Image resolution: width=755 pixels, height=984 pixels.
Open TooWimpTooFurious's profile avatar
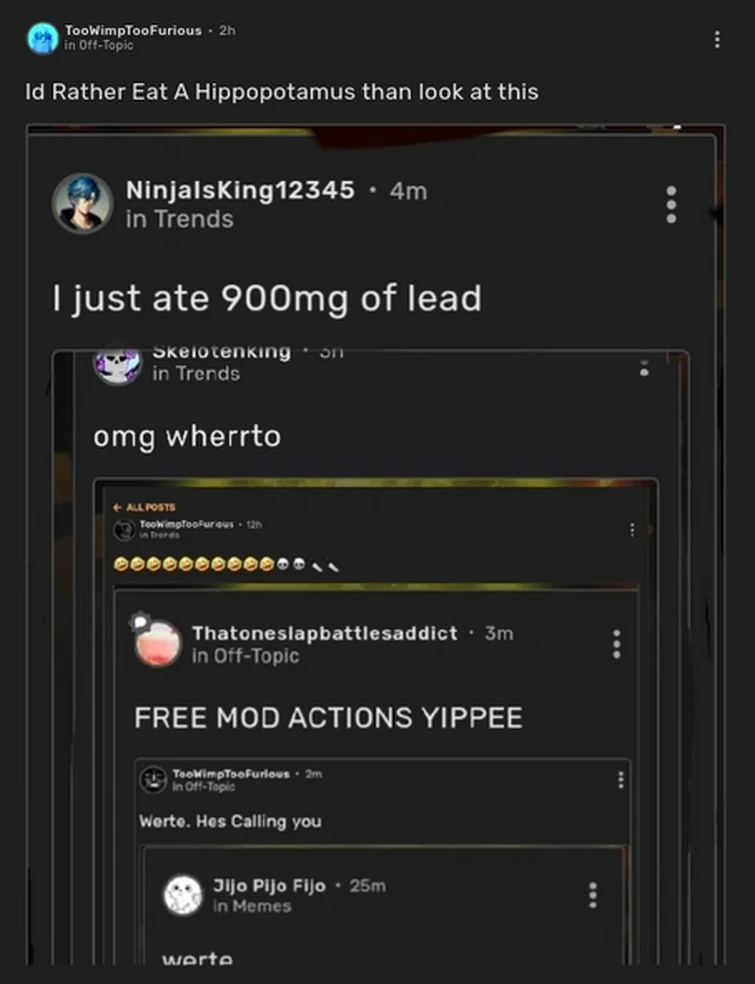tap(43, 38)
